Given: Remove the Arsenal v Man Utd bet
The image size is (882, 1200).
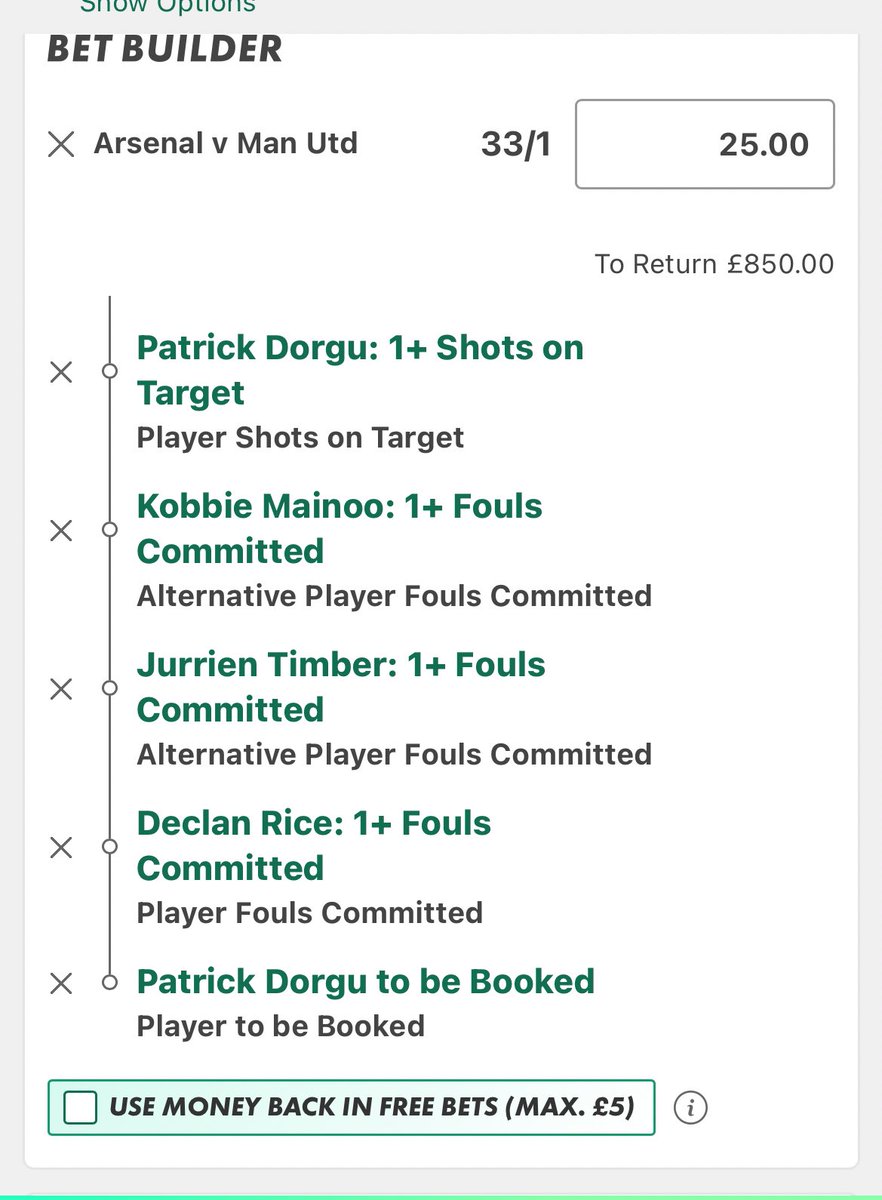Looking at the screenshot, I should tap(61, 145).
